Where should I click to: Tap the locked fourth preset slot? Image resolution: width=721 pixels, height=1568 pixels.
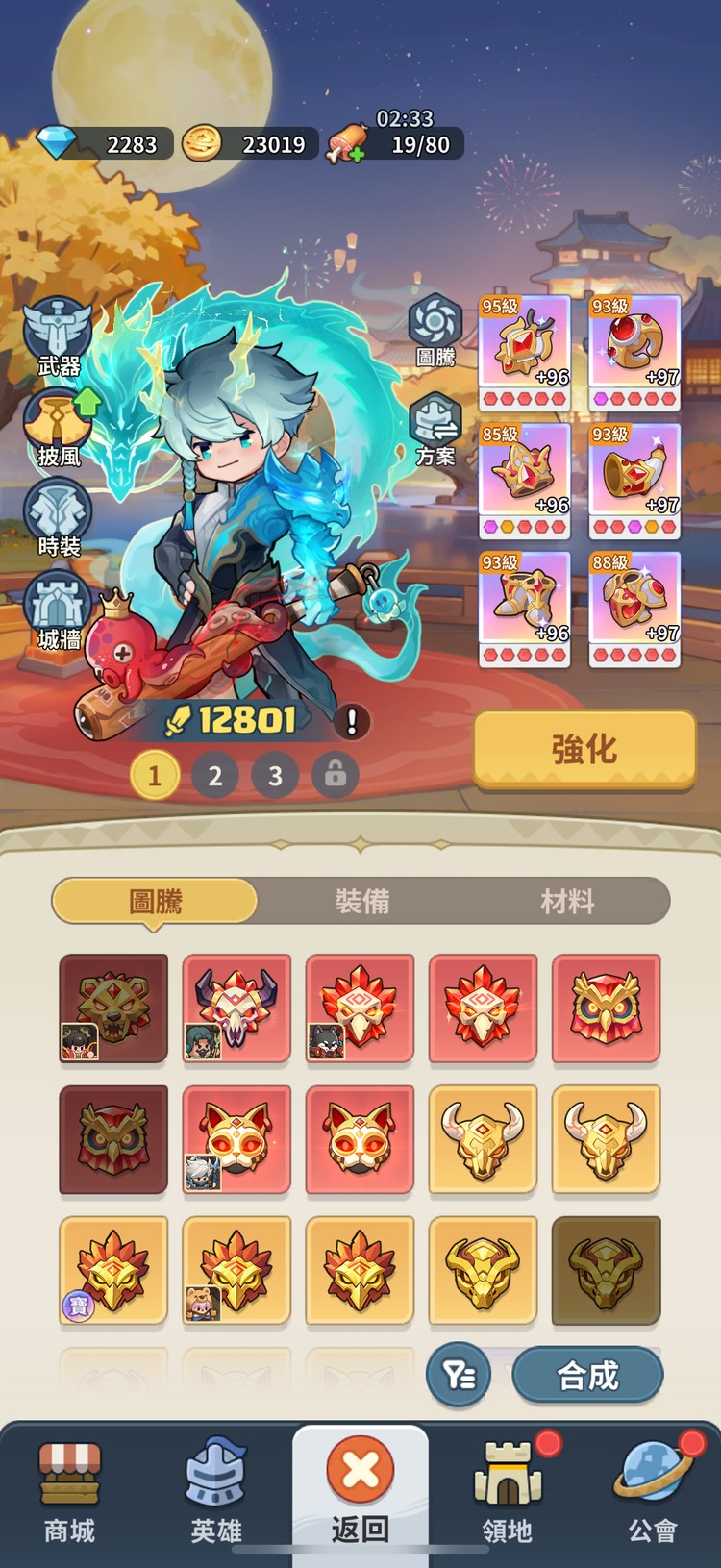(x=336, y=775)
